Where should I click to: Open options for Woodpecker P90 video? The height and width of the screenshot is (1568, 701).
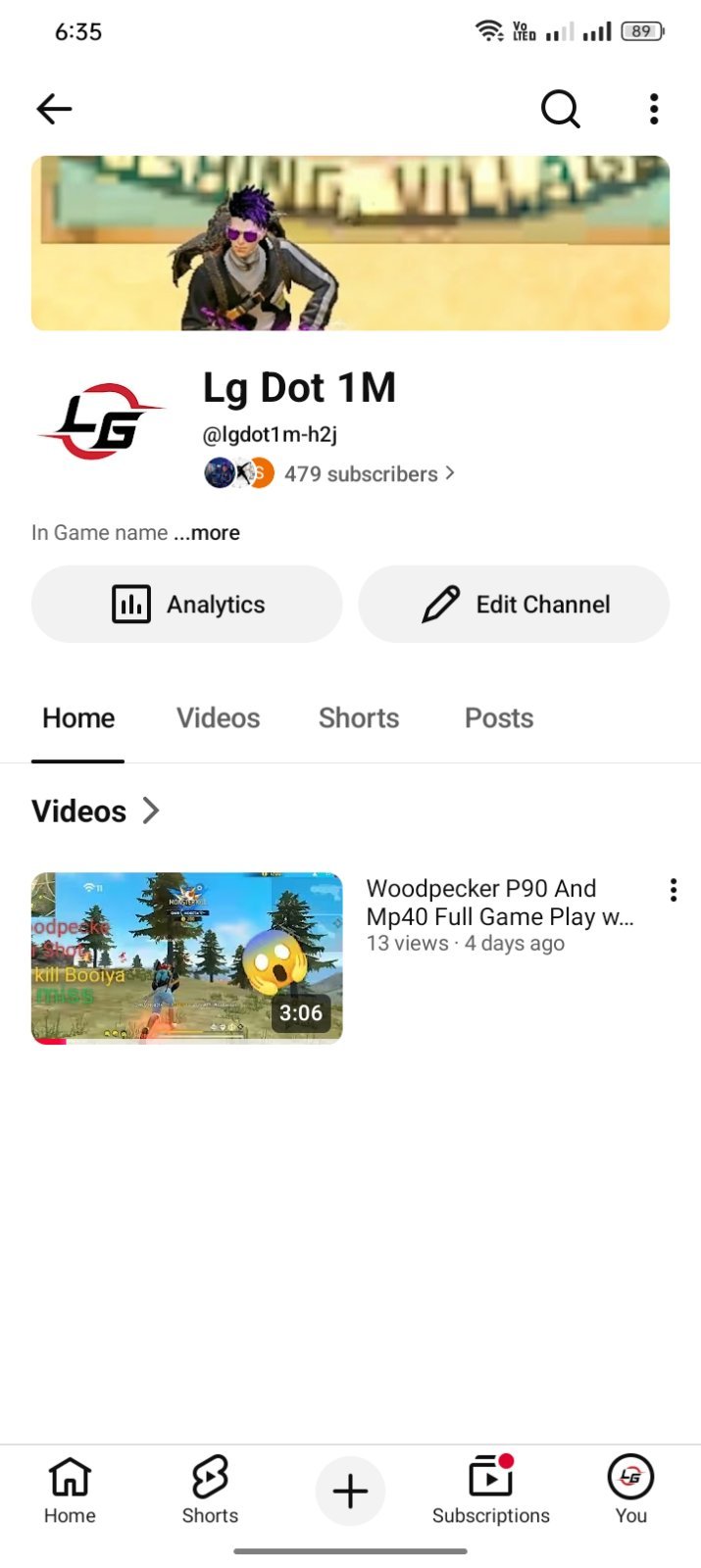click(674, 890)
